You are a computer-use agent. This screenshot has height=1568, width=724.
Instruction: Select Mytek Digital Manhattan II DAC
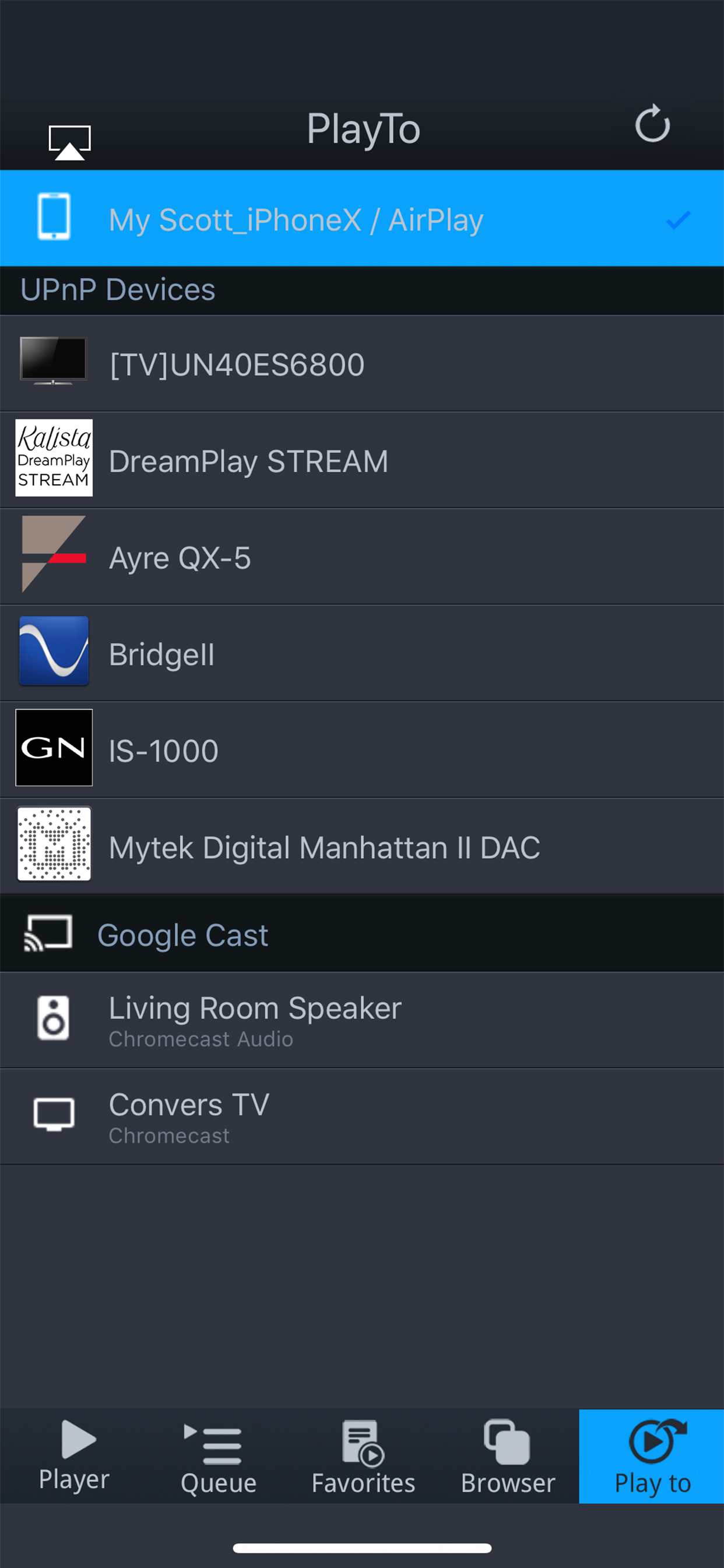(x=361, y=846)
